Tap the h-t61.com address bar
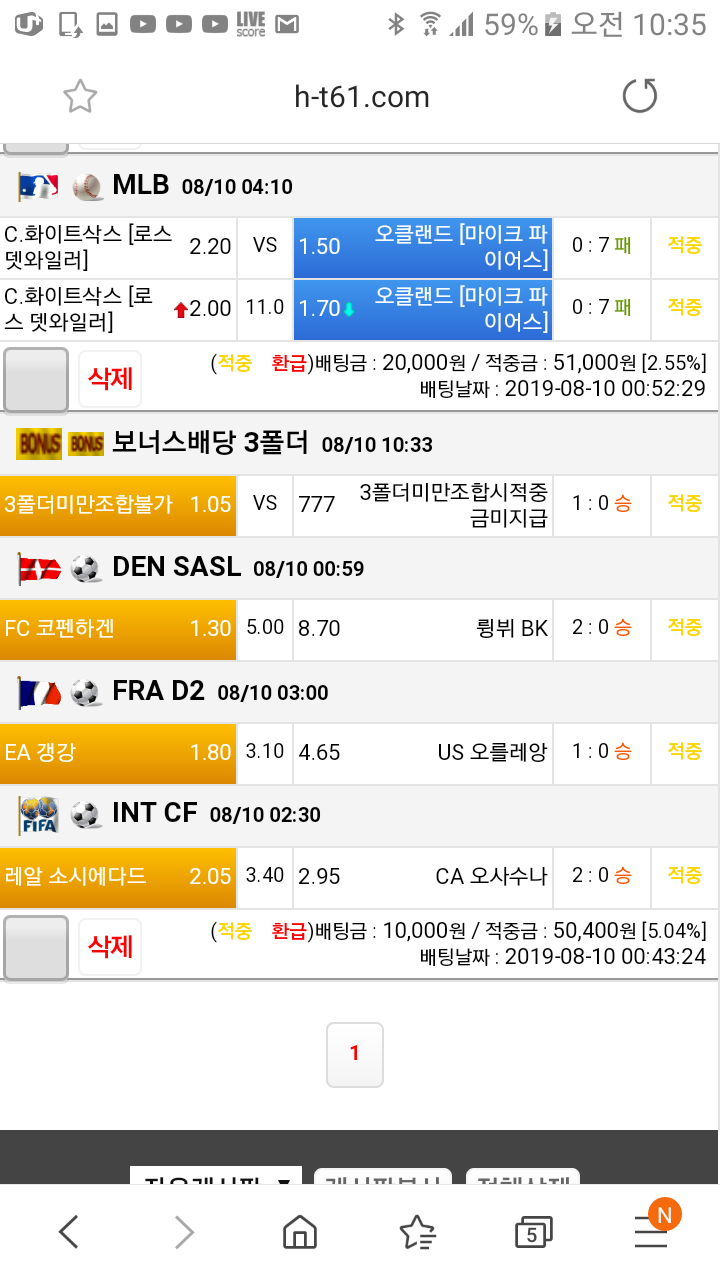This screenshot has height=1280, width=720. point(361,97)
